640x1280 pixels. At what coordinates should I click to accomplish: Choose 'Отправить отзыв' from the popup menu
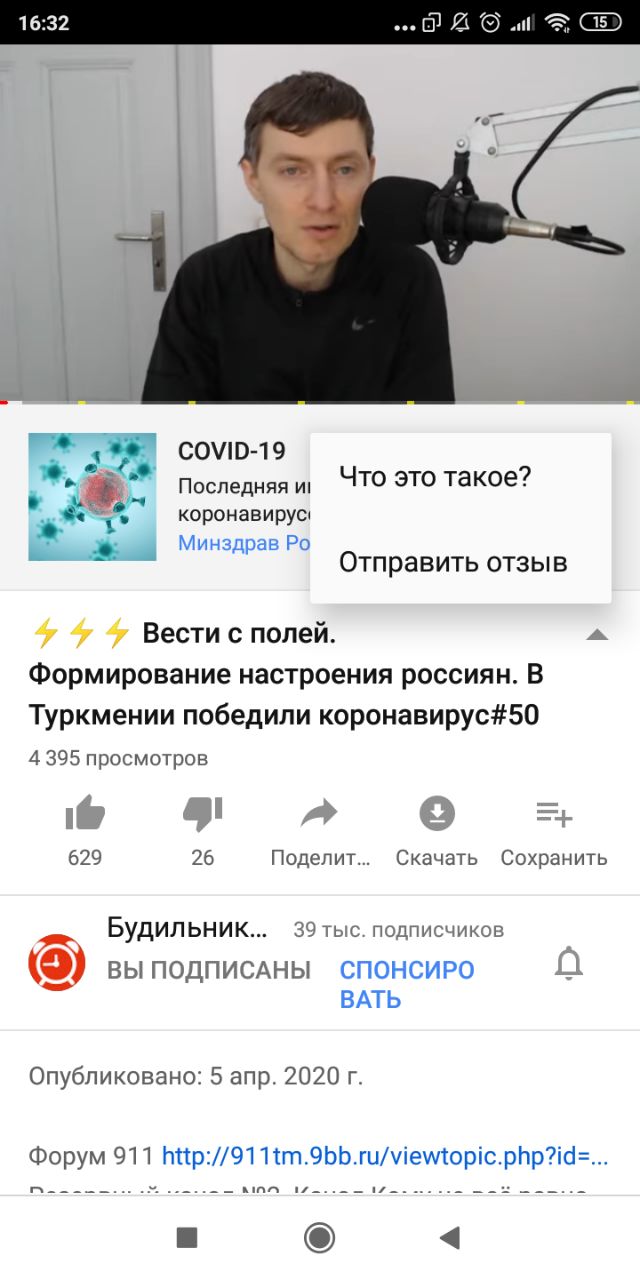coord(453,562)
